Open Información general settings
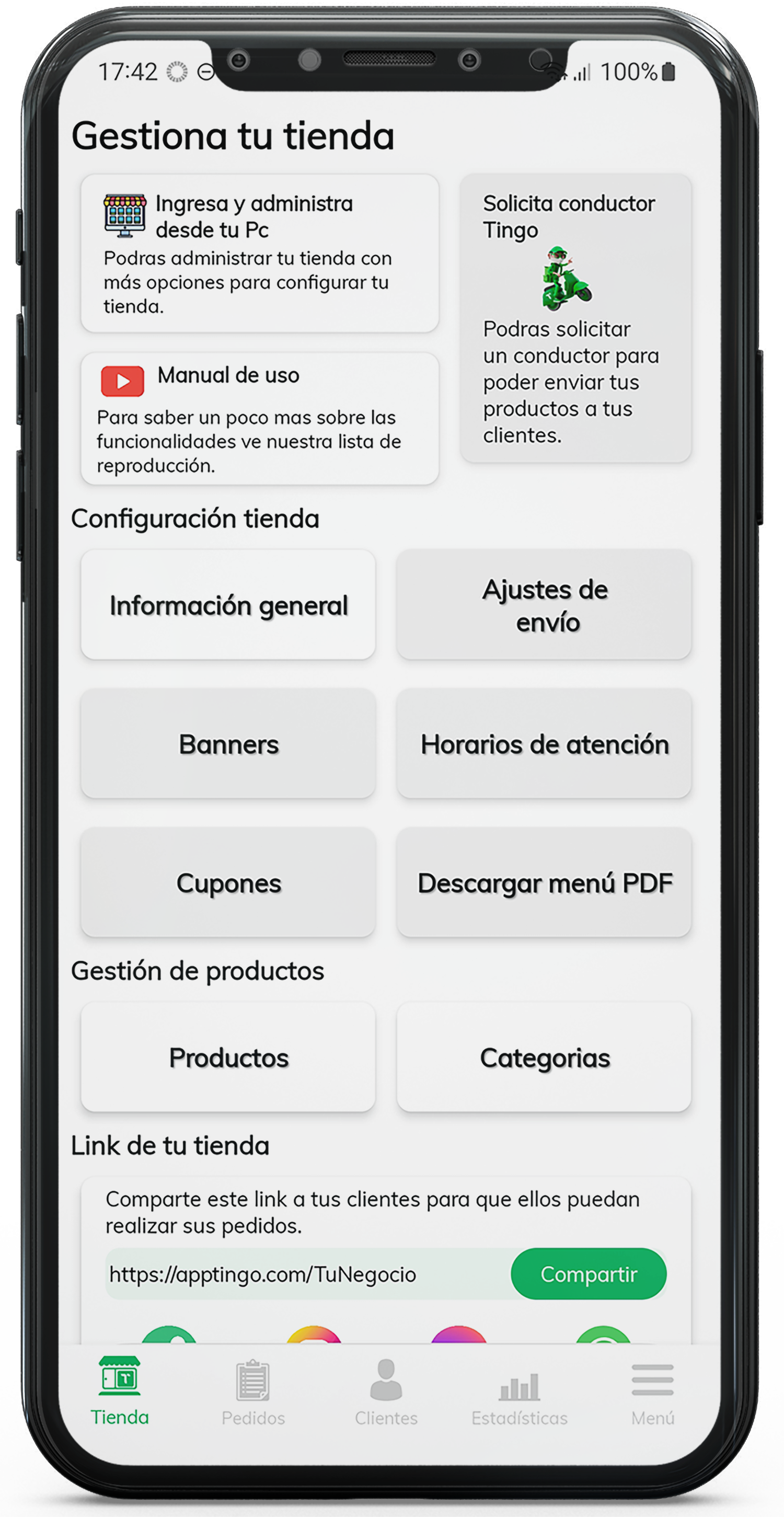784x1517 pixels. [x=228, y=605]
